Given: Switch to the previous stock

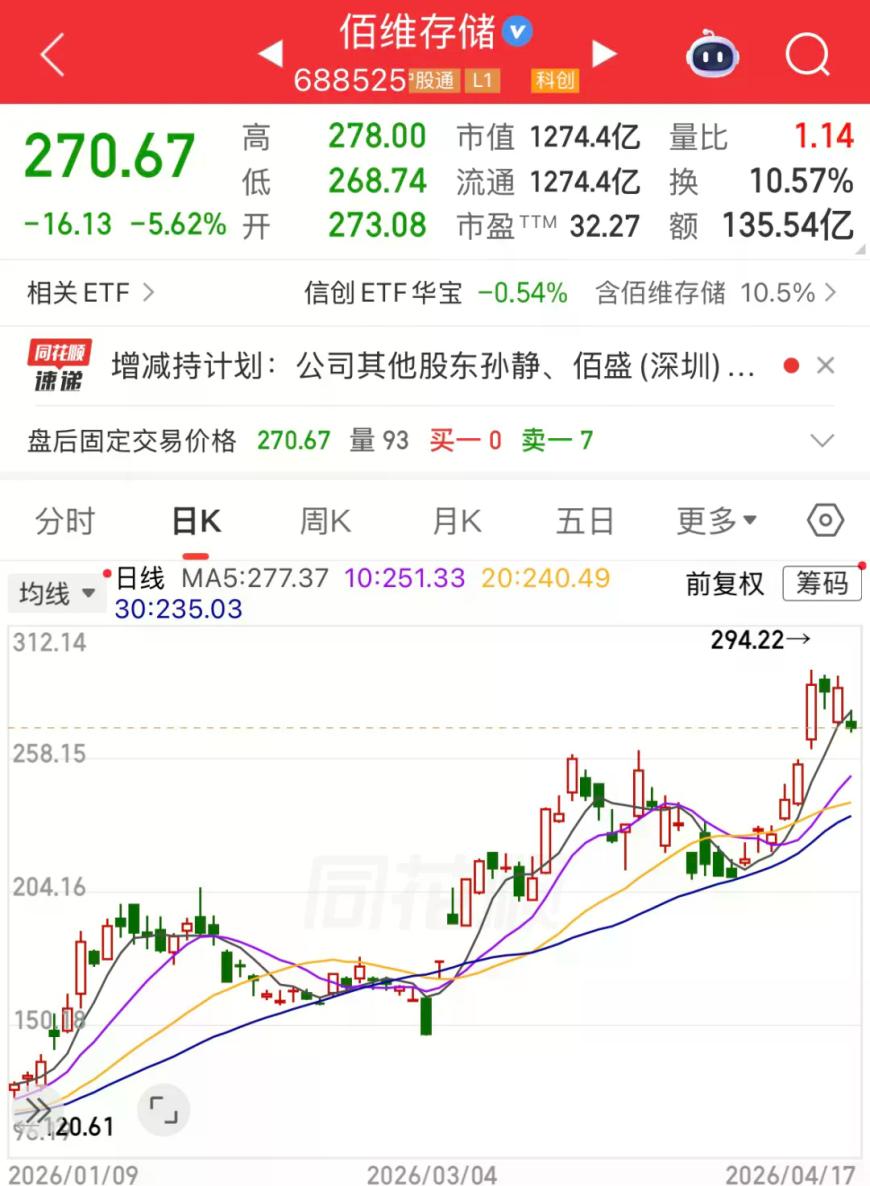Looking at the screenshot, I should pyautogui.click(x=270, y=54).
